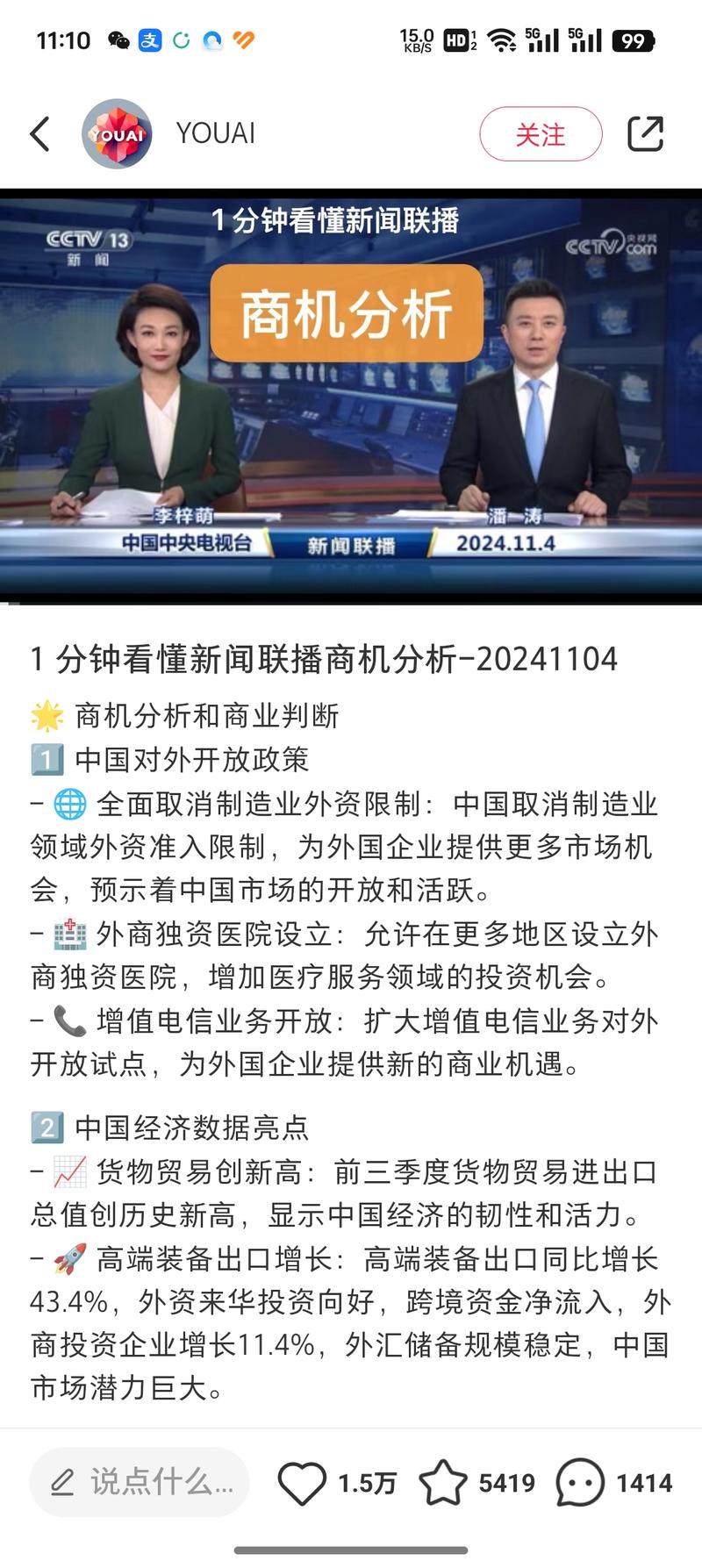Bookmark the post with the star icon

tap(443, 1482)
